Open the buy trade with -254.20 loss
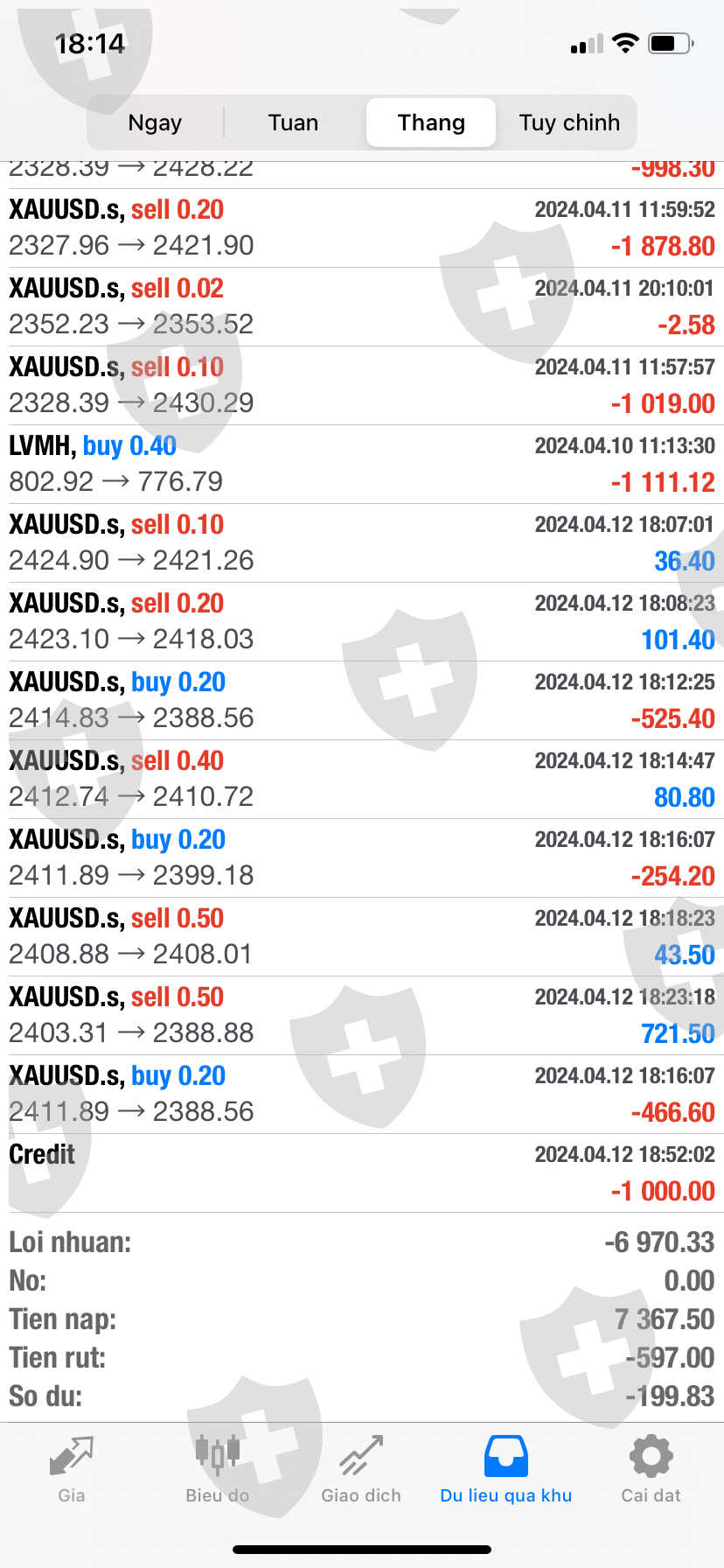724x1568 pixels. pyautogui.click(x=362, y=857)
